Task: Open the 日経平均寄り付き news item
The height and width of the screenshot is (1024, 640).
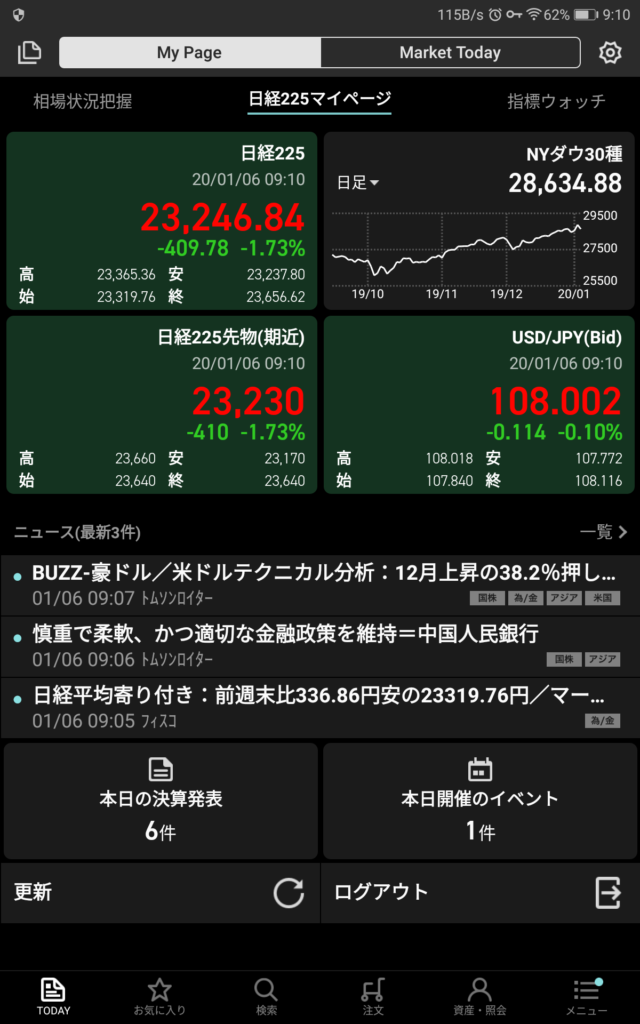Action: 320,706
